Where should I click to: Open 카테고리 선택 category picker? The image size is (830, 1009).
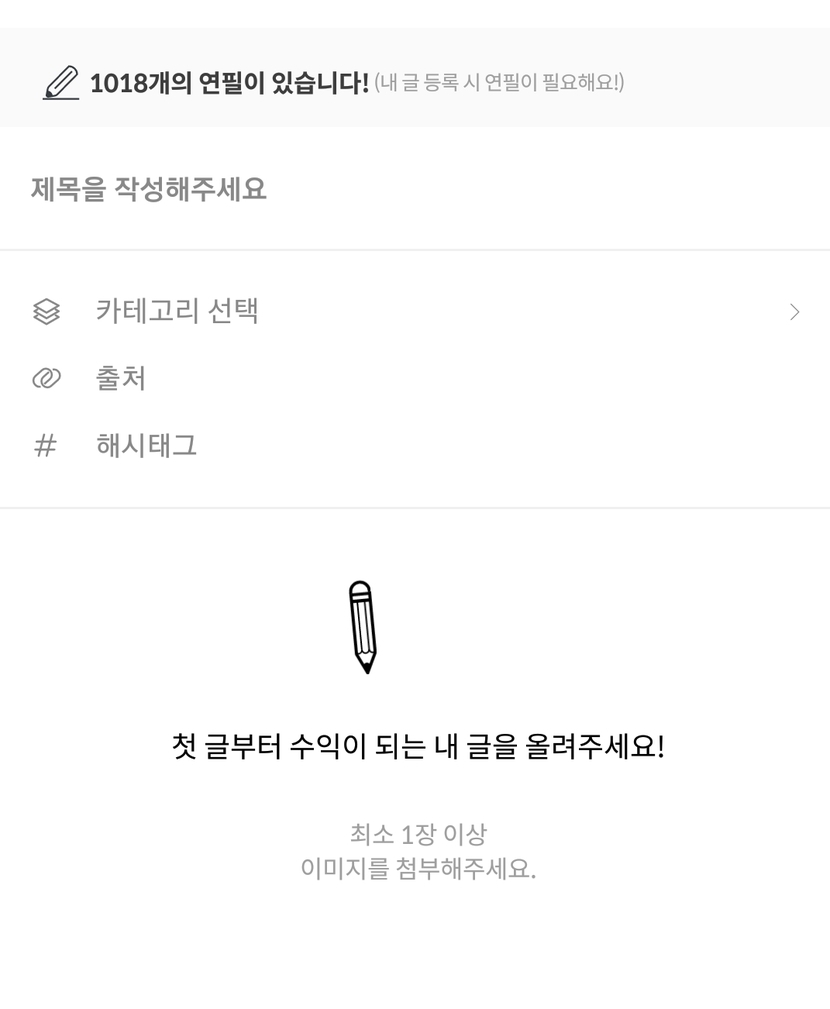(x=415, y=311)
